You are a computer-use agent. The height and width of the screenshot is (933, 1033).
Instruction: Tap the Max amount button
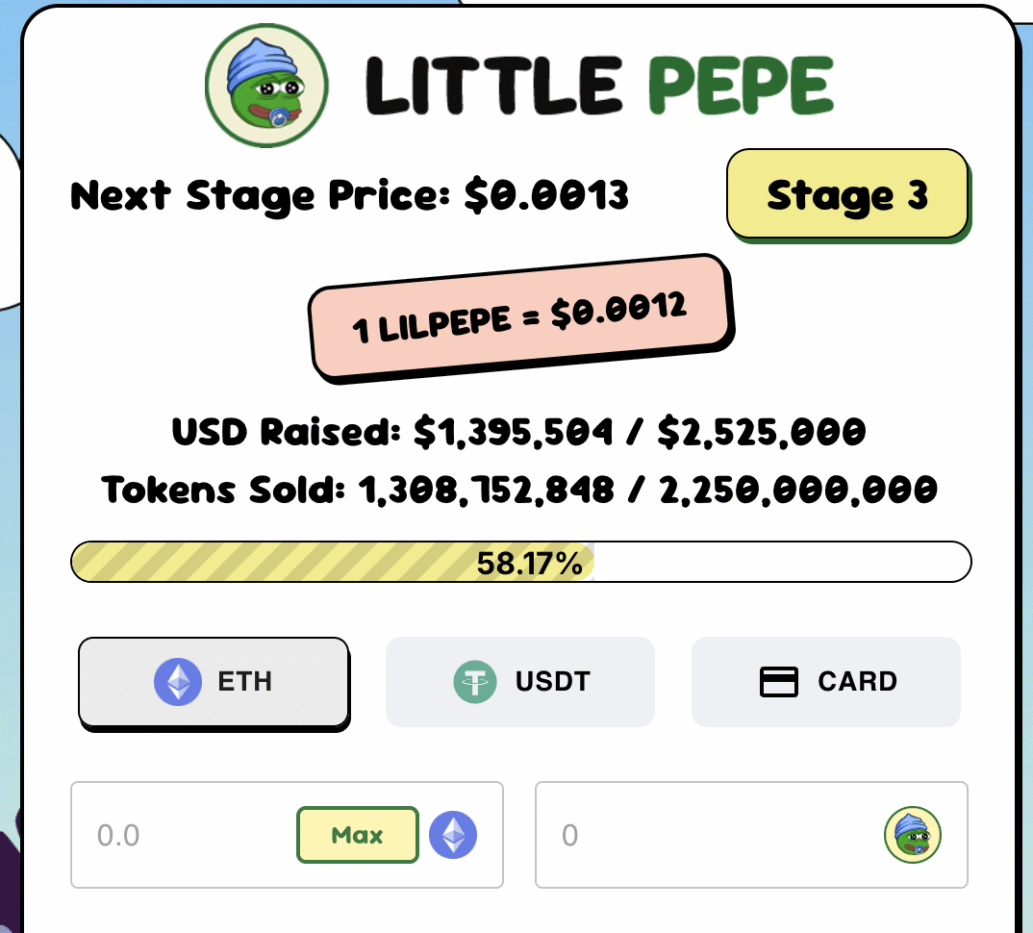(357, 835)
